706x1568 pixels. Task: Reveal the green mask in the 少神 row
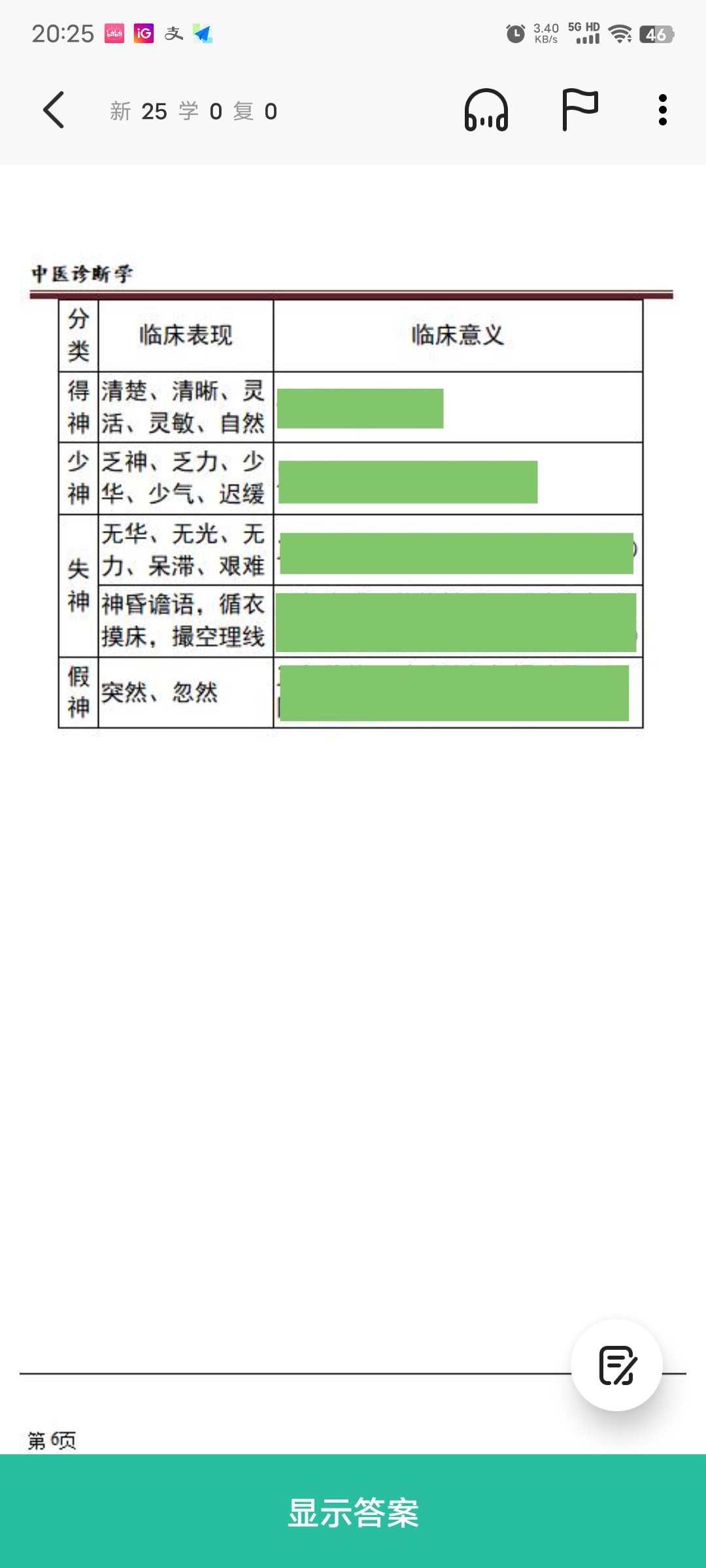(x=408, y=482)
